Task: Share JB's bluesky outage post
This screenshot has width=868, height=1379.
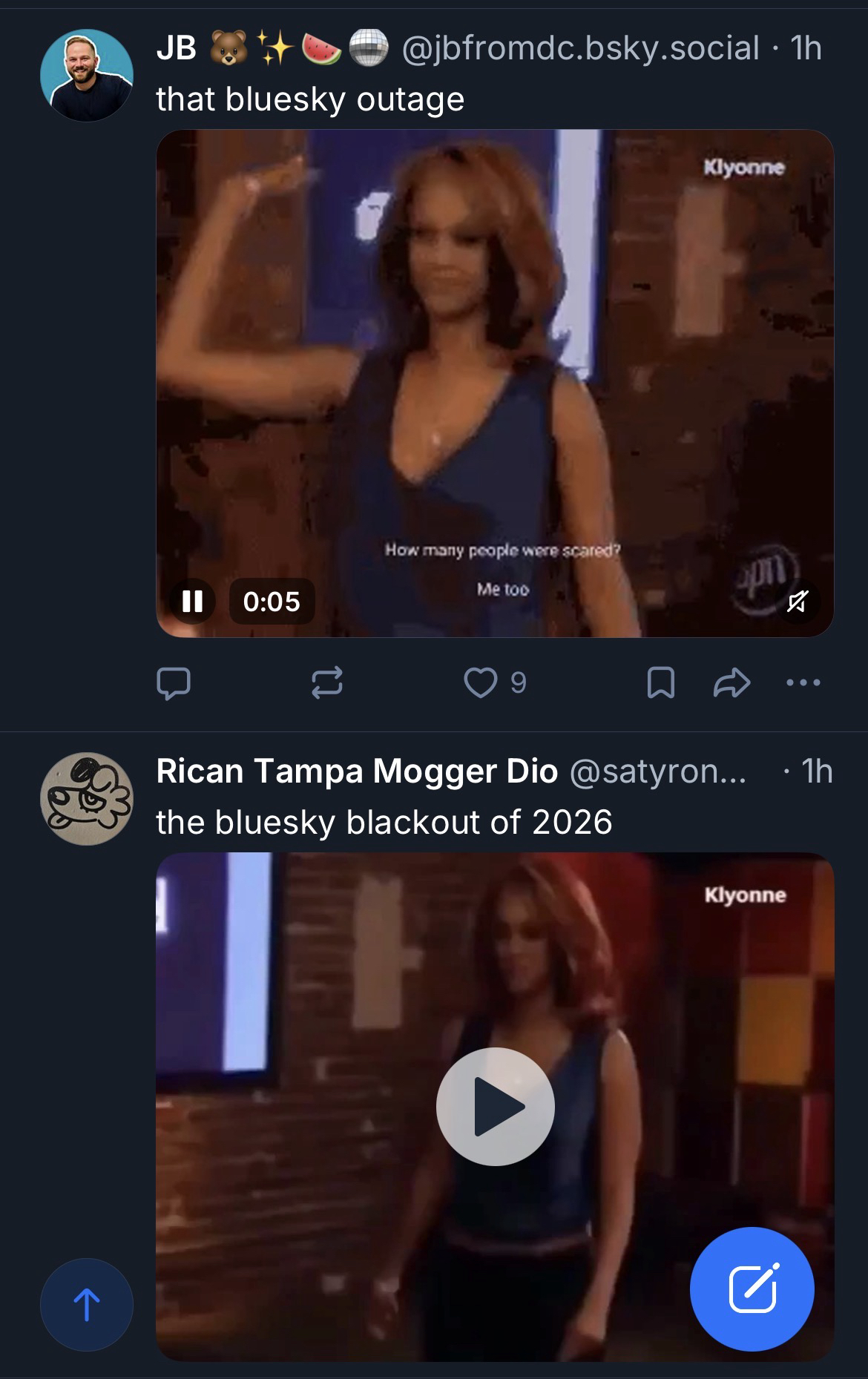Action: (x=731, y=683)
